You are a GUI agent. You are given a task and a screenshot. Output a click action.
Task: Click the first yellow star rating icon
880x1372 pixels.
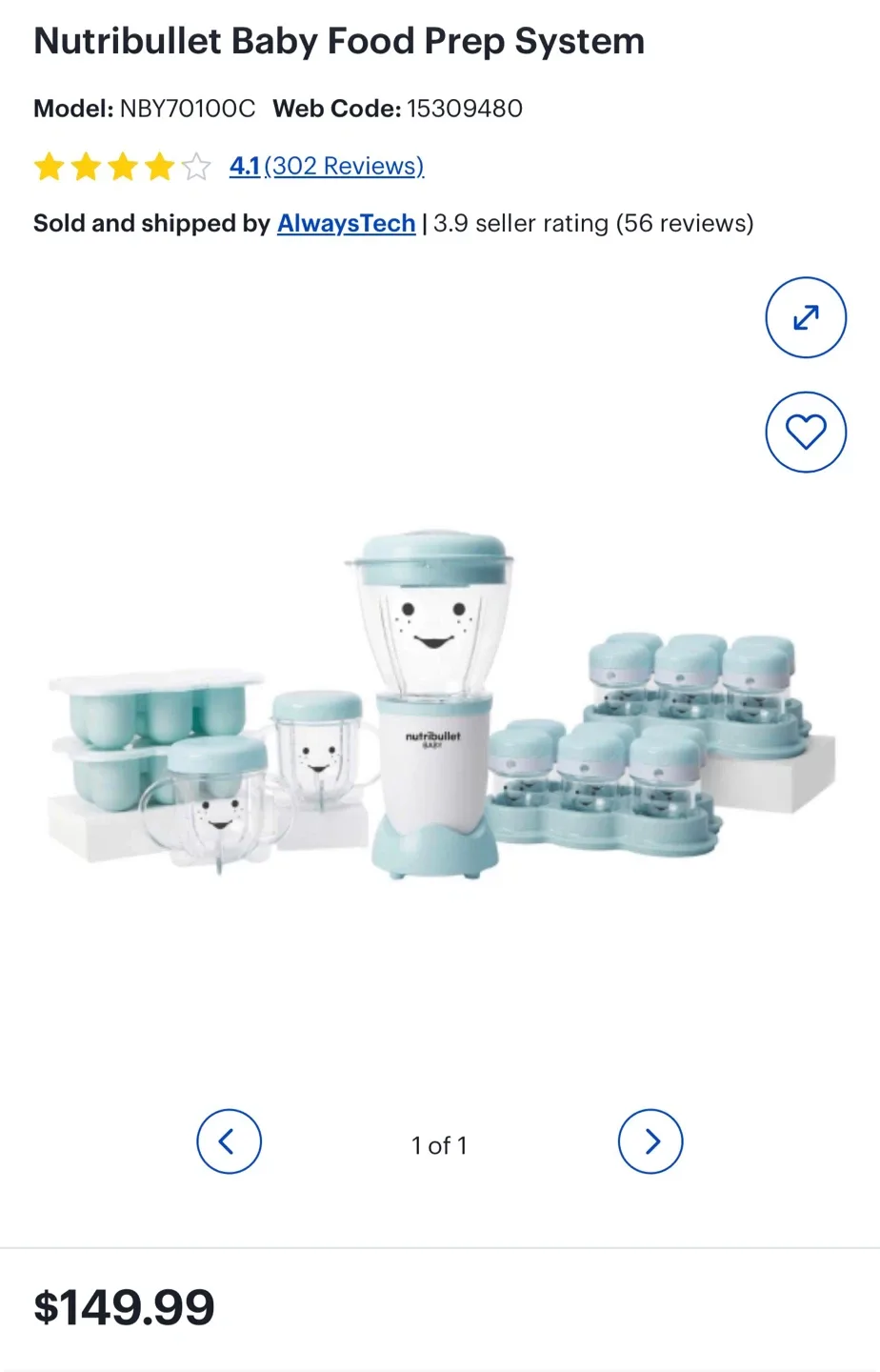click(49, 166)
